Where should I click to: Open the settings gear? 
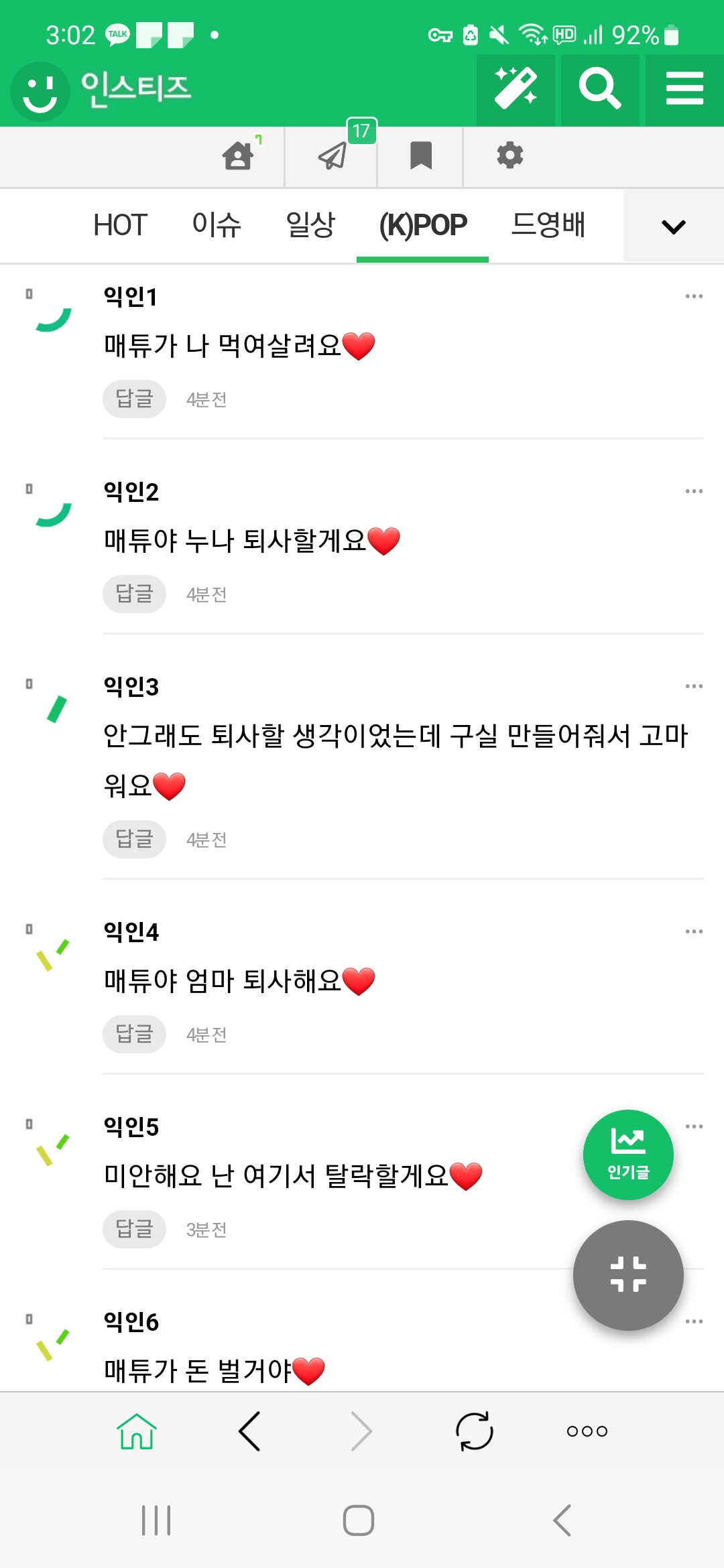point(510,156)
